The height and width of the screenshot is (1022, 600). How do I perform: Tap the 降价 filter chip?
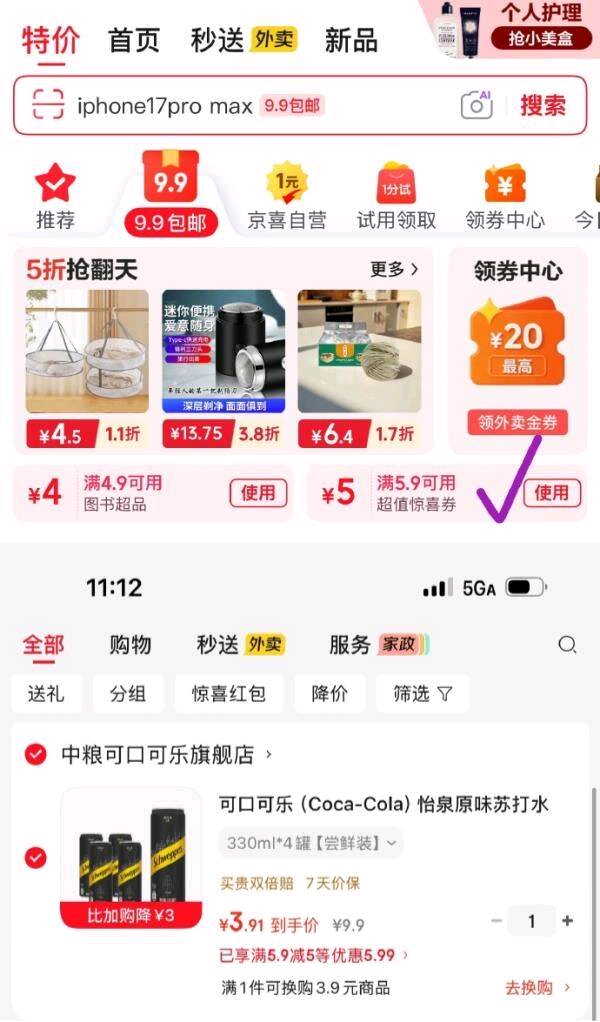pos(330,694)
